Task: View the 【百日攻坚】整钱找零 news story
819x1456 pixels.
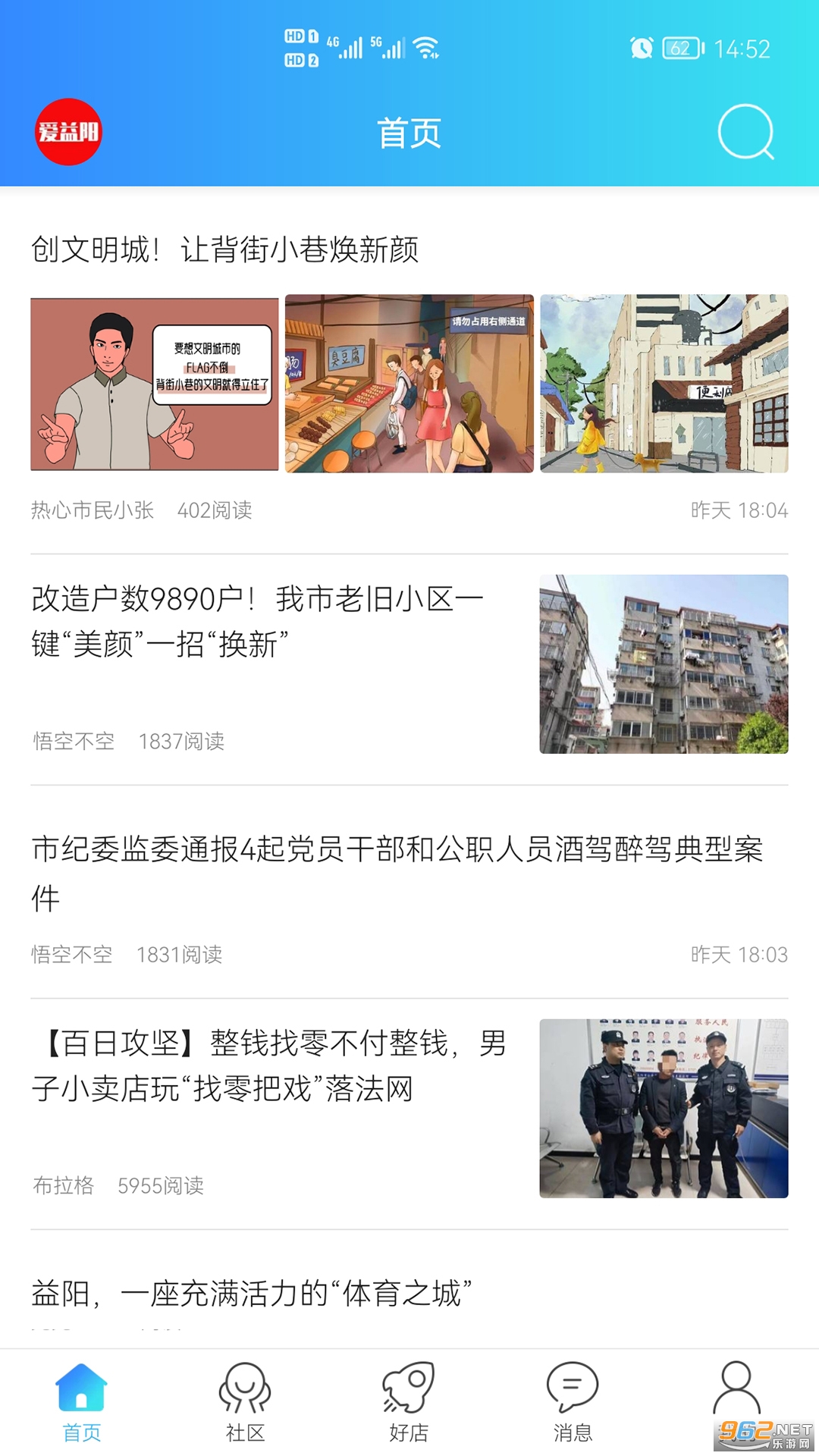Action: point(269,1065)
